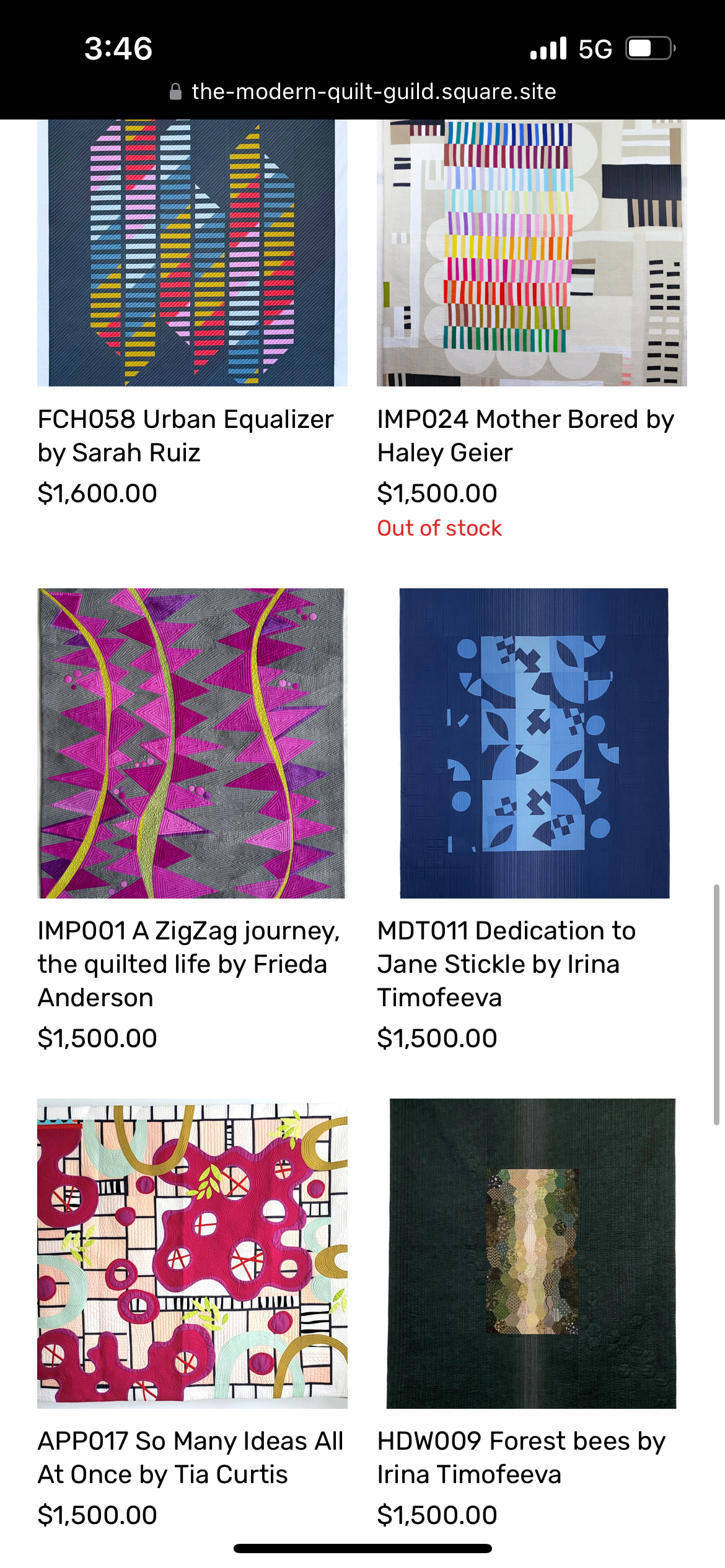Open the Forest bees quilt image
725x1568 pixels.
532,1253
